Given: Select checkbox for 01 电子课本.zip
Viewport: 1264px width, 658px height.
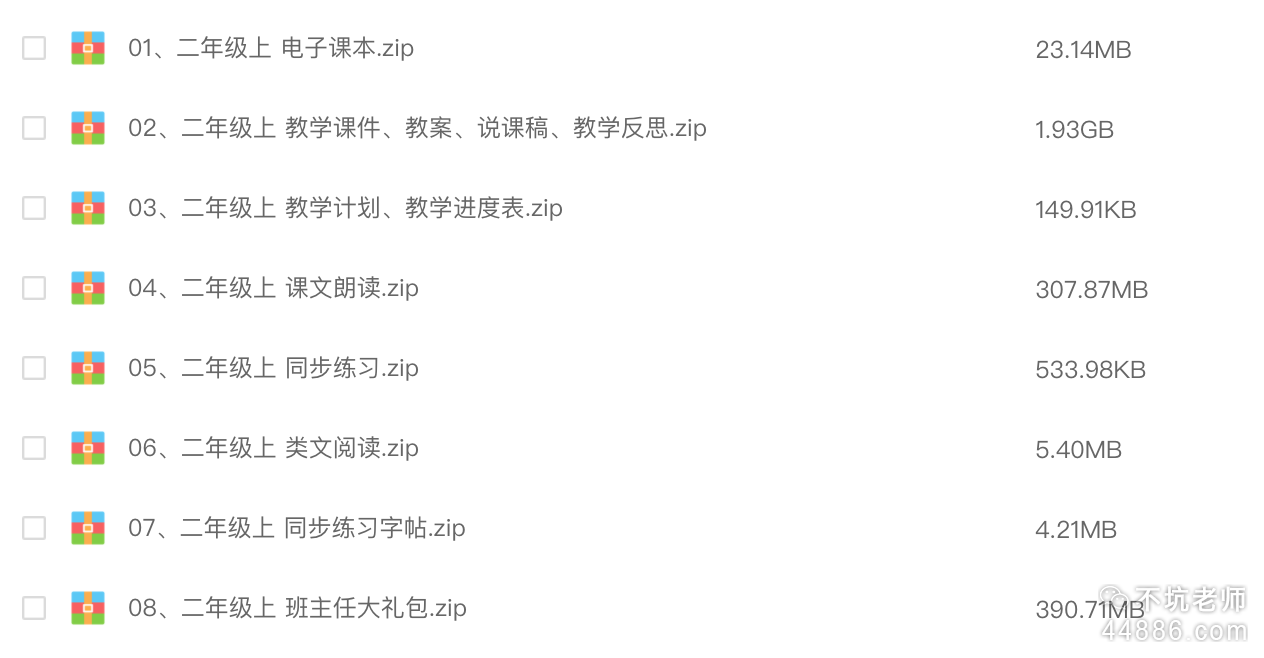Looking at the screenshot, I should point(34,48).
